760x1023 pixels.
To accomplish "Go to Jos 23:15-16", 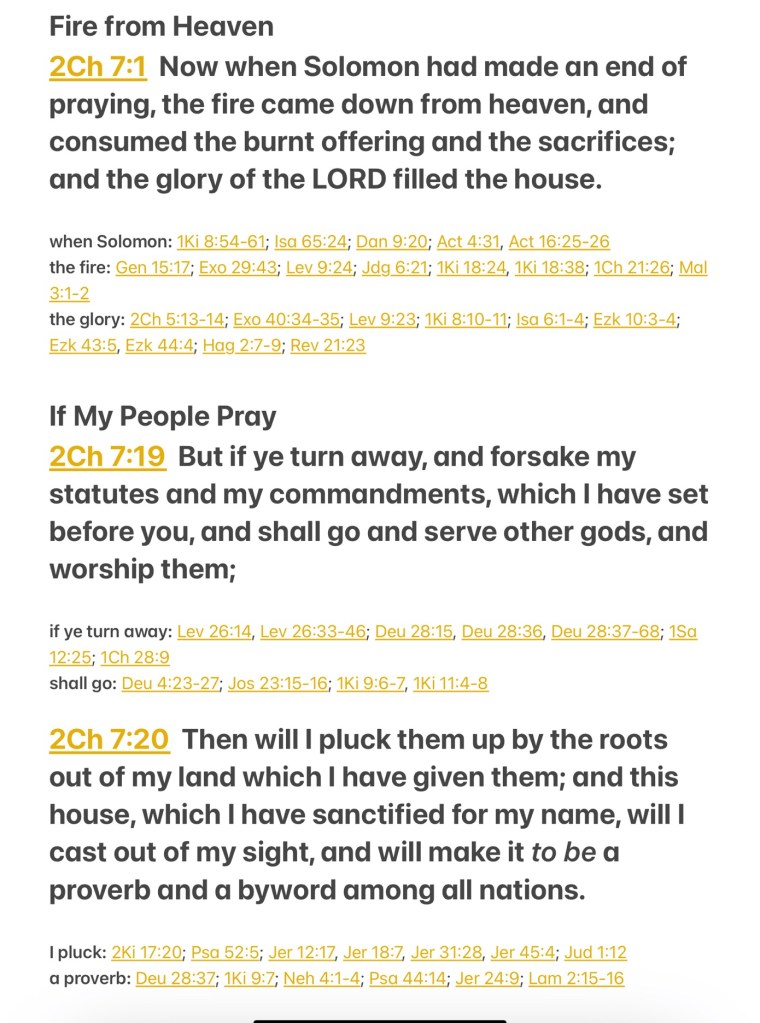I will click(277, 684).
